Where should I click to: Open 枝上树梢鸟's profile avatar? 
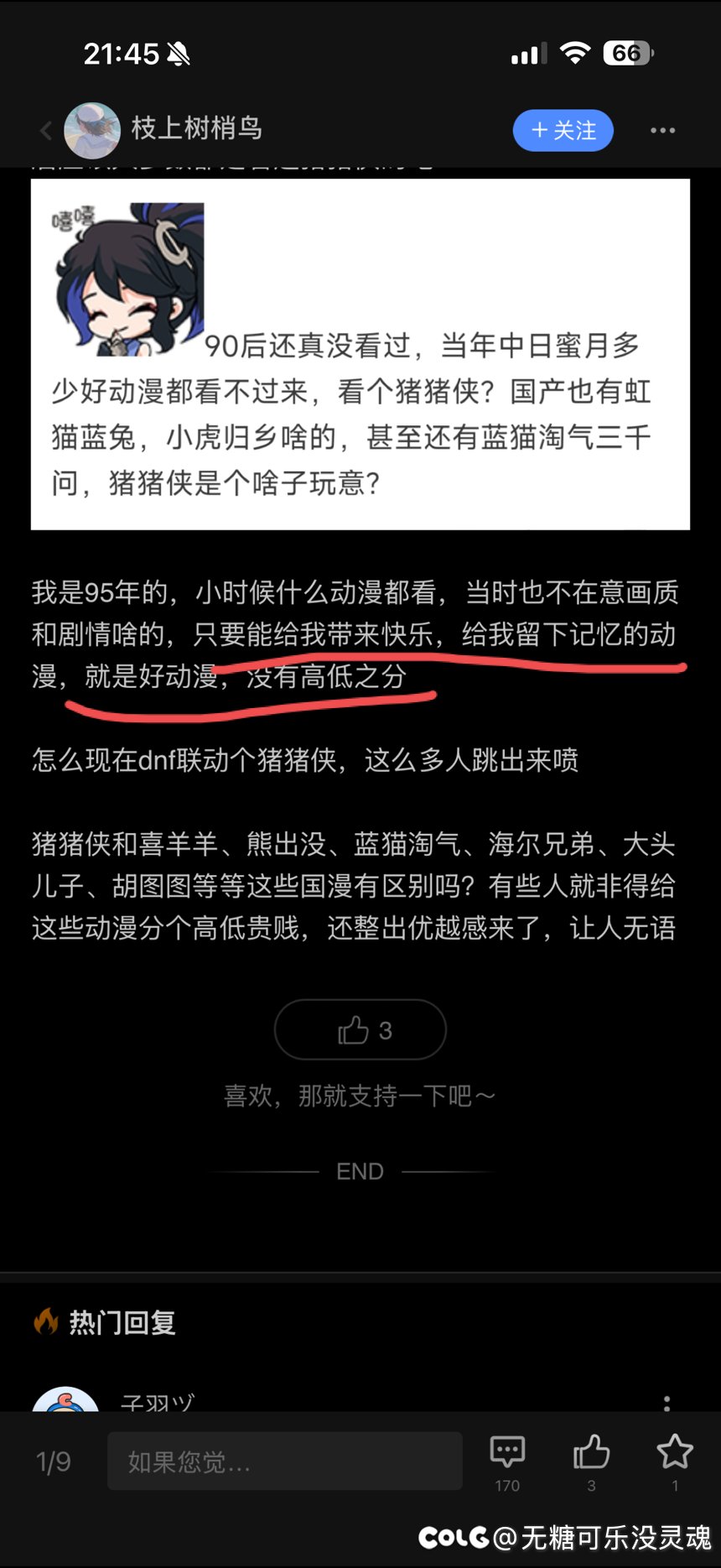coord(92,131)
